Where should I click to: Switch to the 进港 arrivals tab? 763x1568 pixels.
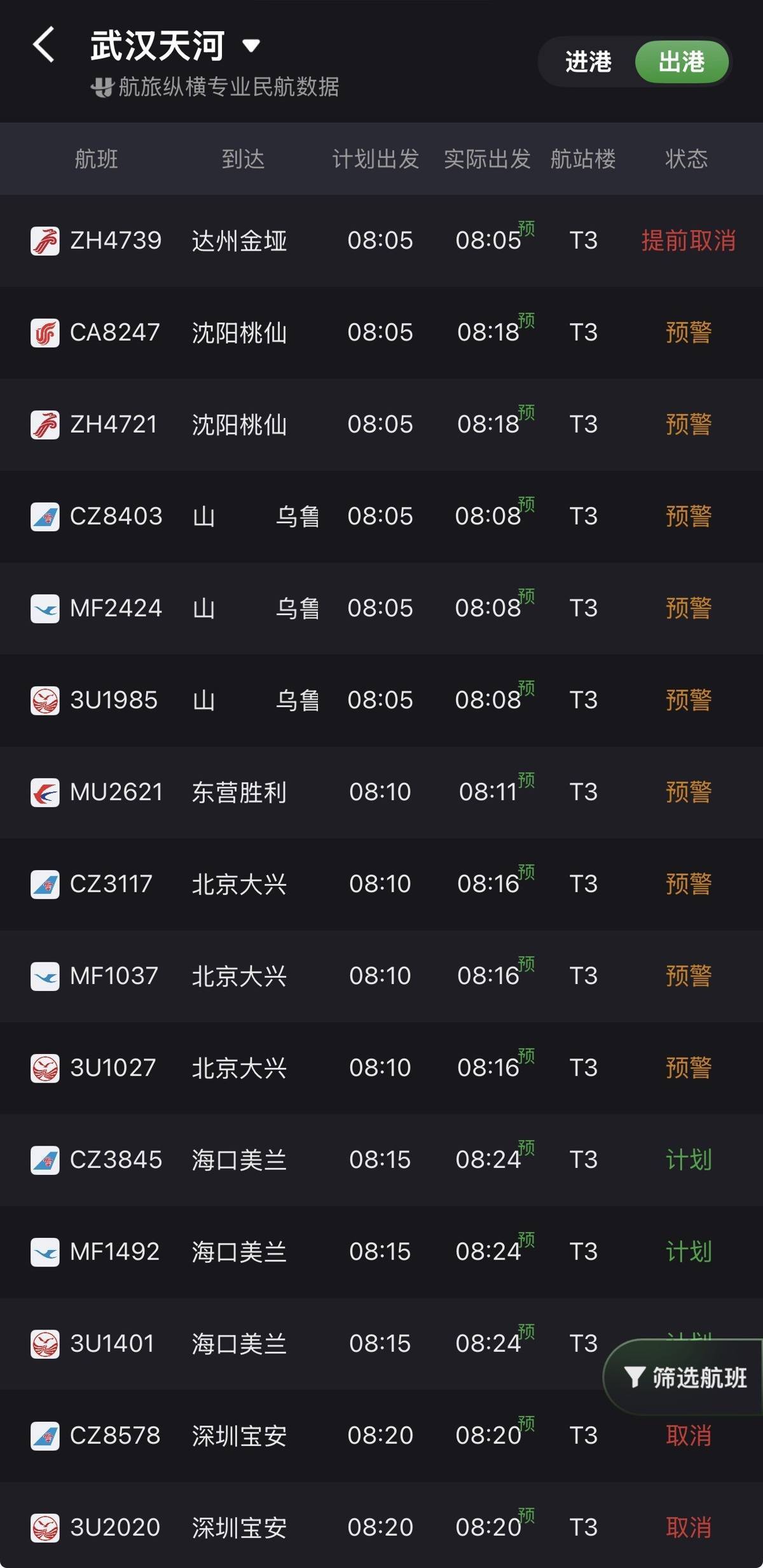[x=588, y=62]
